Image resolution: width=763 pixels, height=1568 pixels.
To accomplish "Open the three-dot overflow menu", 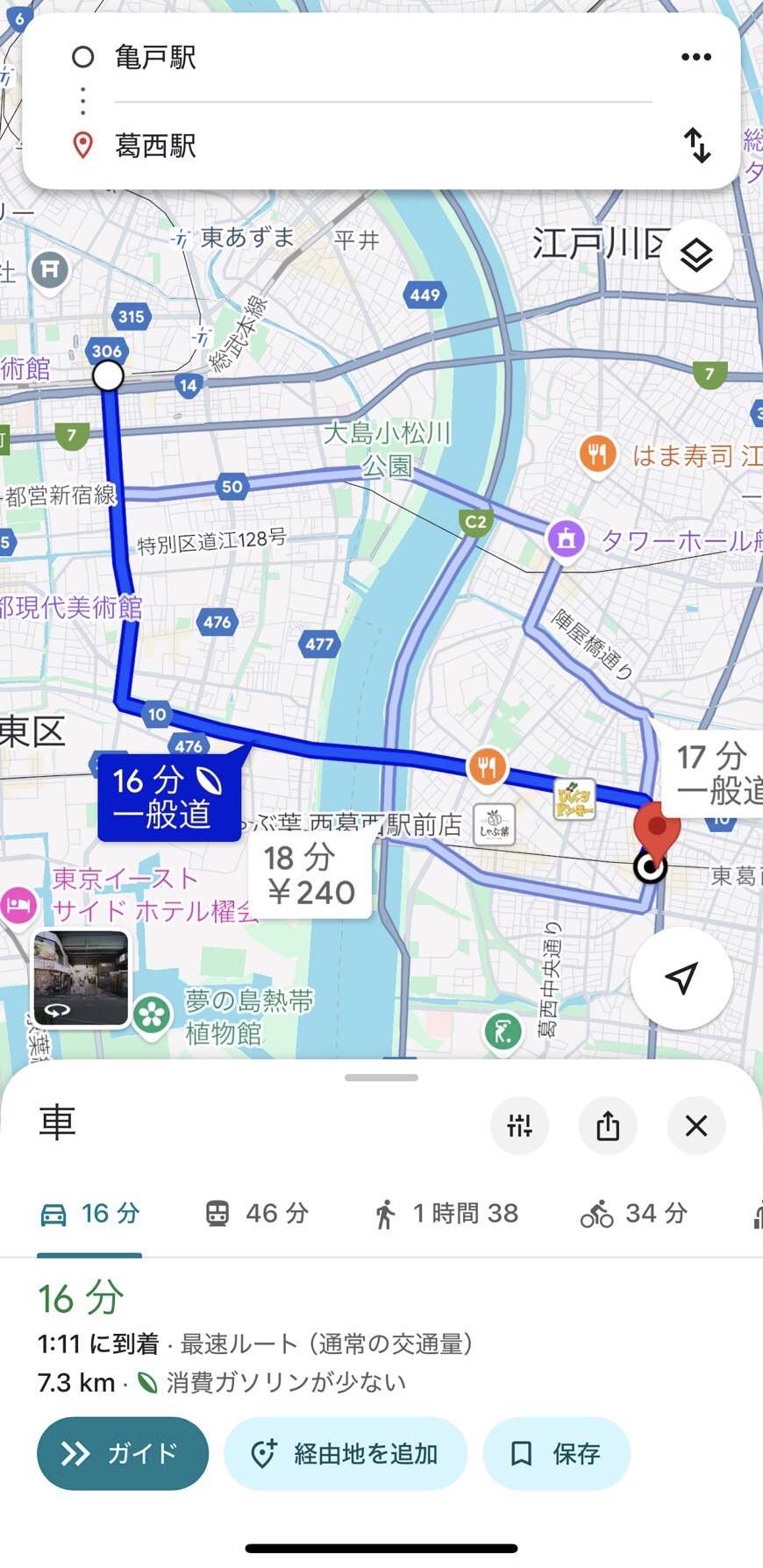I will click(x=696, y=57).
